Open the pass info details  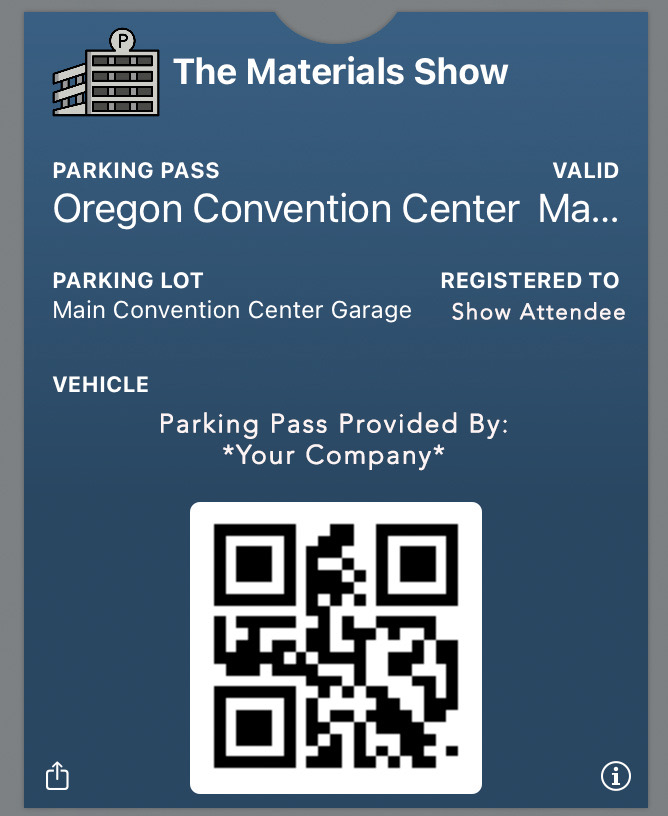click(x=615, y=775)
